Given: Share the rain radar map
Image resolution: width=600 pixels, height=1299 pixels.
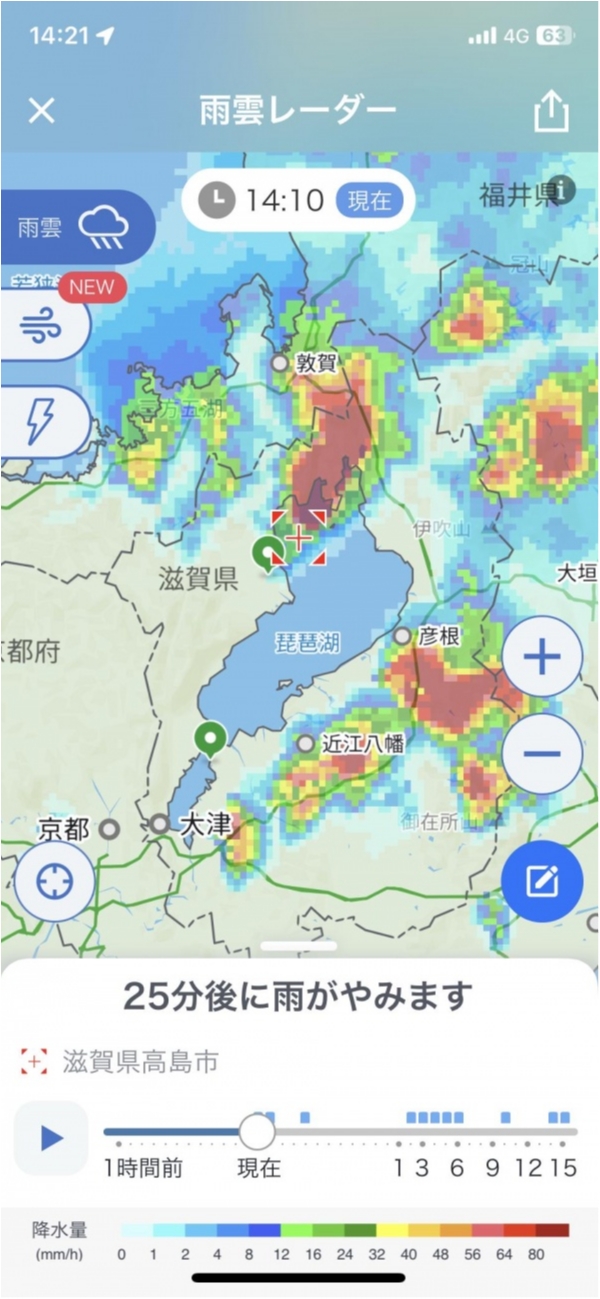Looking at the screenshot, I should 550,110.
